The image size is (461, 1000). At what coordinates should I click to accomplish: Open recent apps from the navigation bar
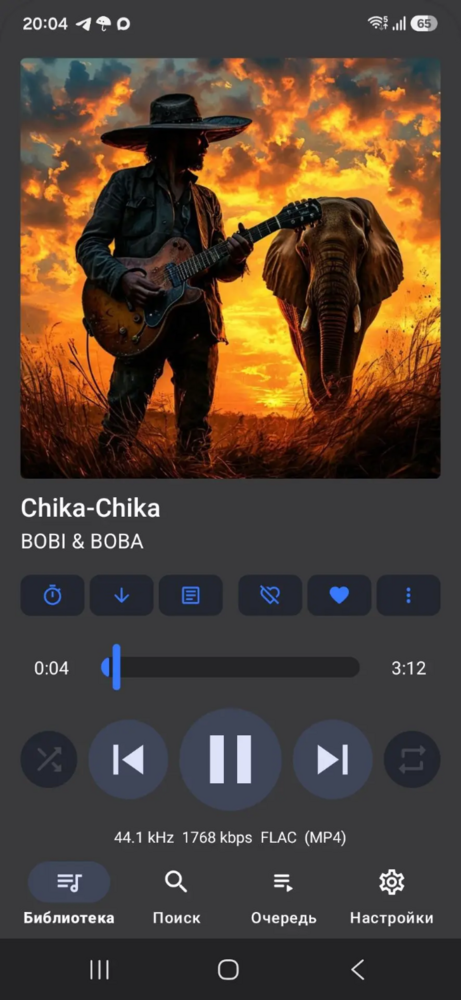click(x=99, y=969)
